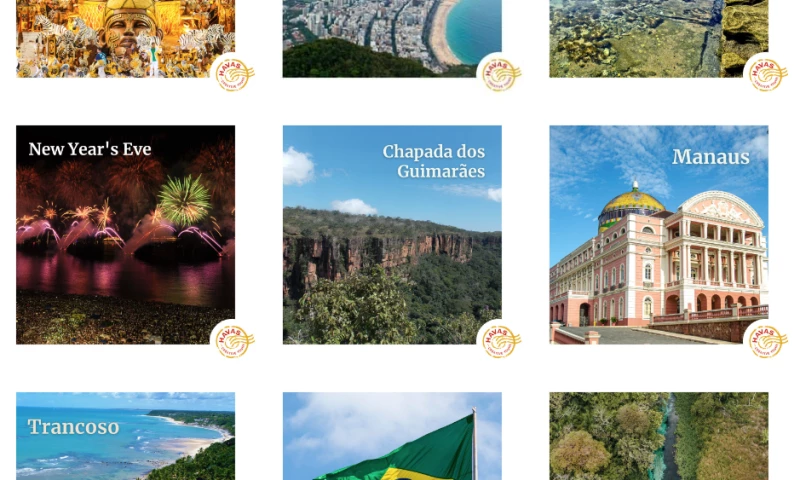Tap the aerial coastal city tile
800x480 pixels.
coord(392,38)
